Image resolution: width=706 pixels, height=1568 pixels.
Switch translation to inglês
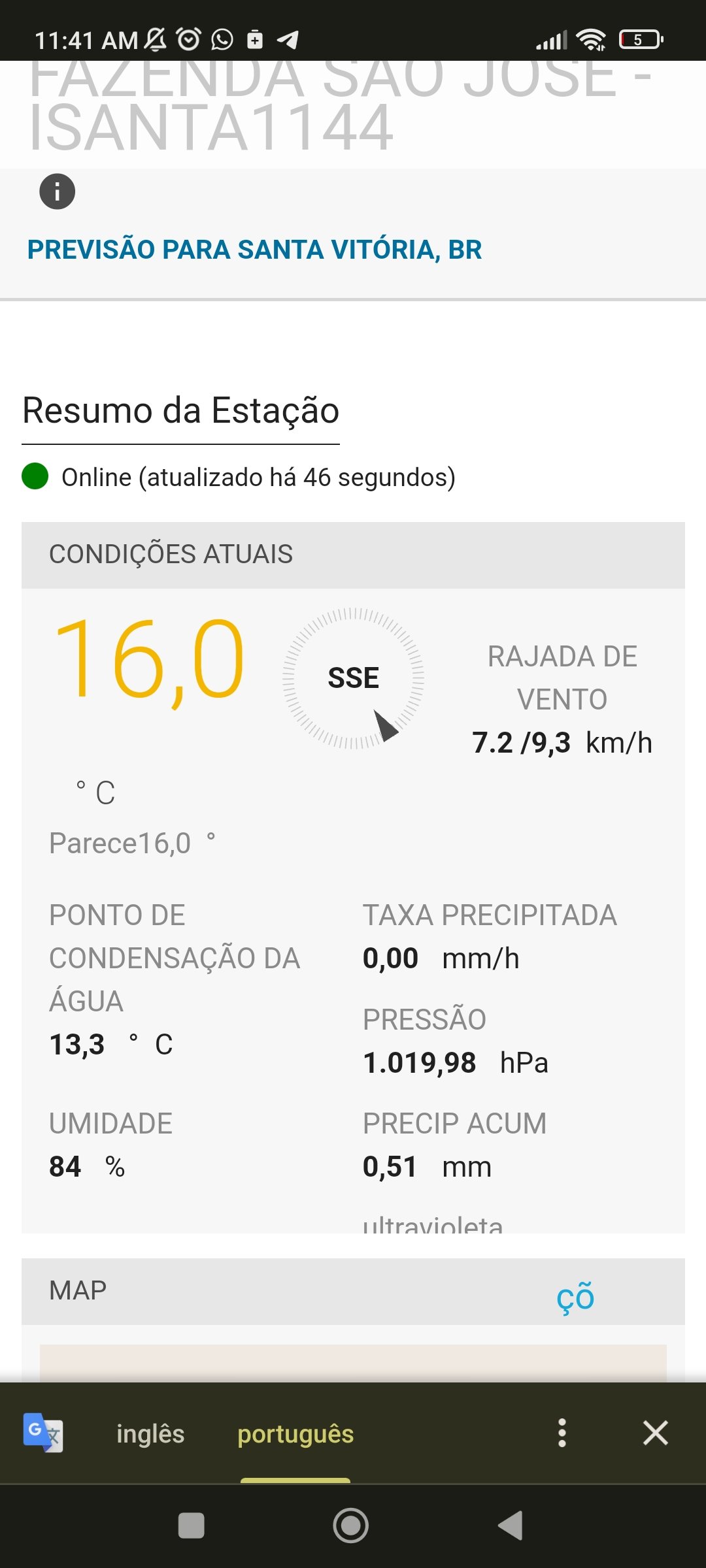click(x=150, y=1433)
